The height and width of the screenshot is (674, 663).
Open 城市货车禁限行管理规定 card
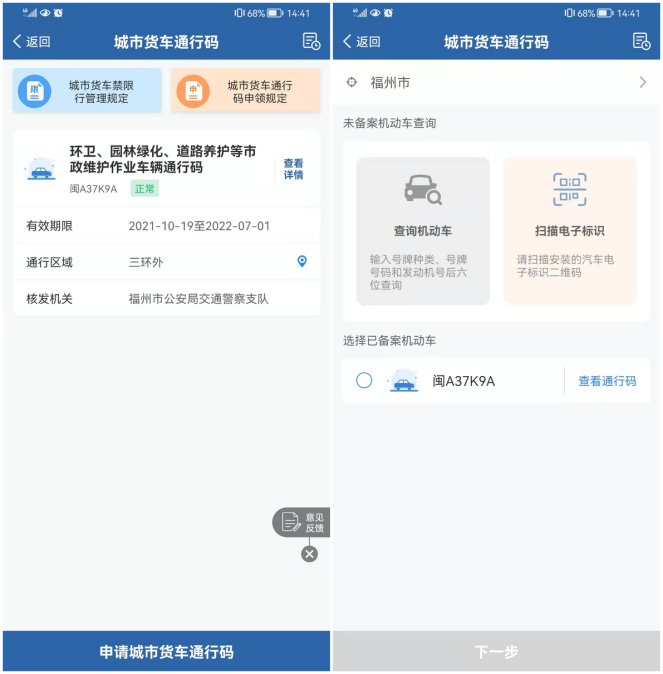87,91
